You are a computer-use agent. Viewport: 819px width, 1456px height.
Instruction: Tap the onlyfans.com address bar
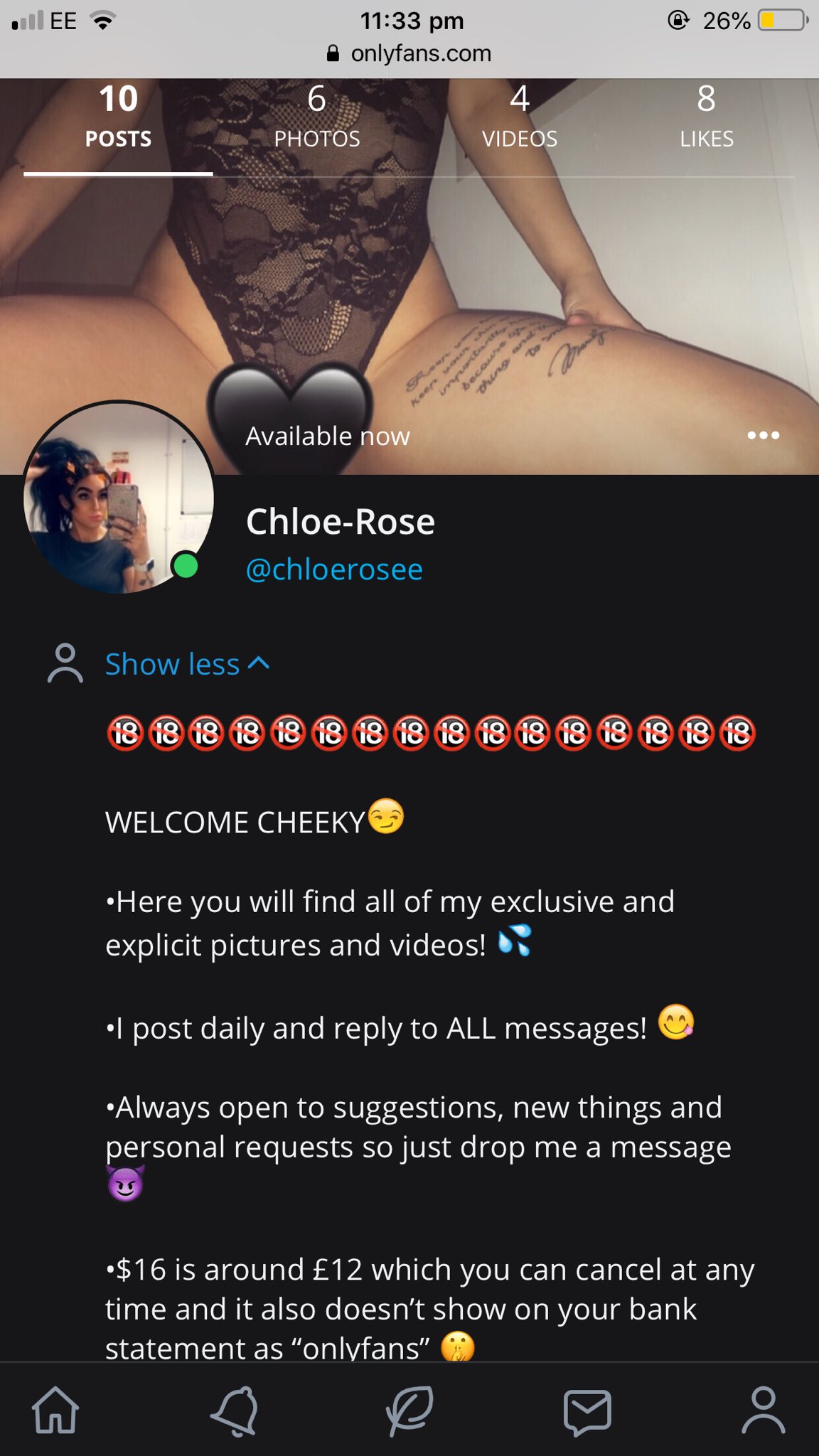(x=409, y=53)
